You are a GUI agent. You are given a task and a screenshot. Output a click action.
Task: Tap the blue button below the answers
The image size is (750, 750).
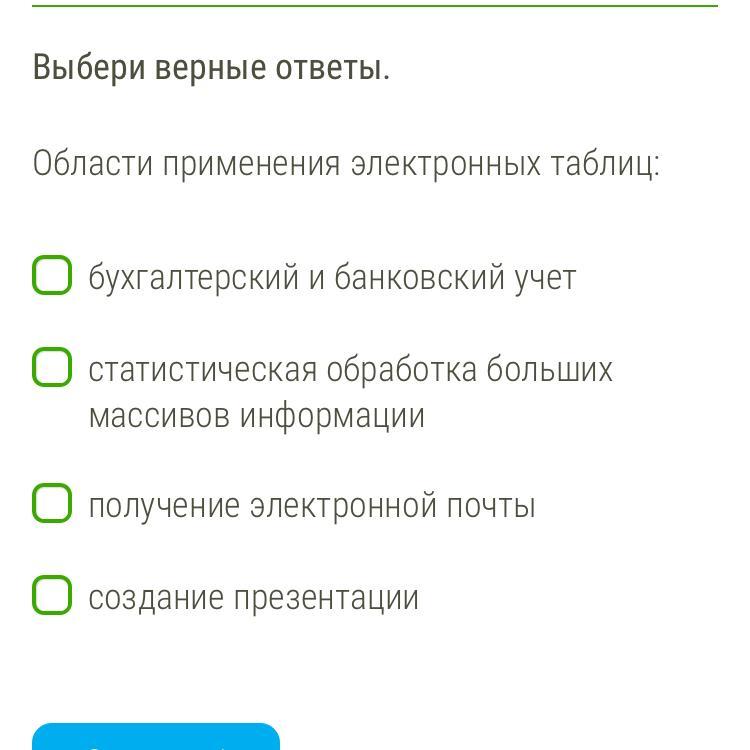[x=156, y=738]
